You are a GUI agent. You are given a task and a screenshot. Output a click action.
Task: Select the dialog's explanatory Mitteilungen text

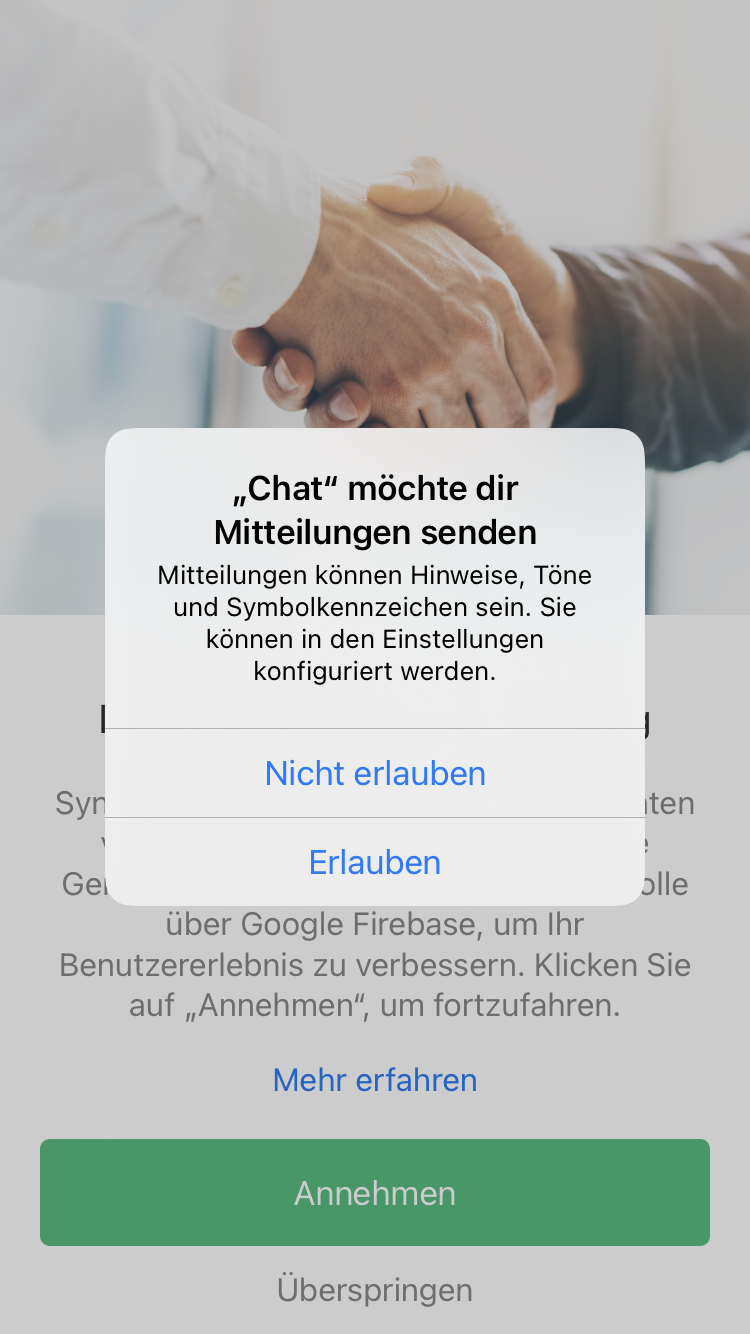click(374, 622)
